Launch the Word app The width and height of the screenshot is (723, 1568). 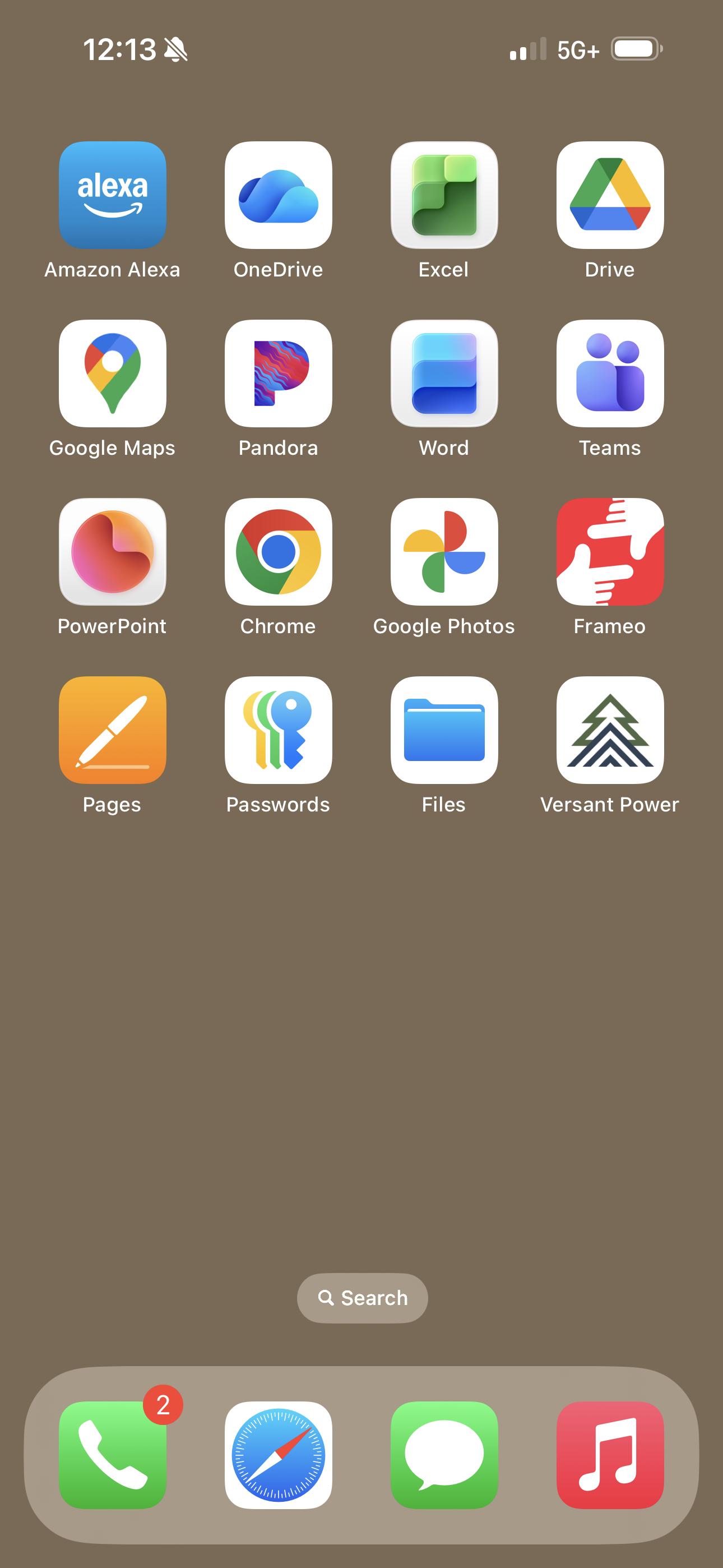point(444,373)
